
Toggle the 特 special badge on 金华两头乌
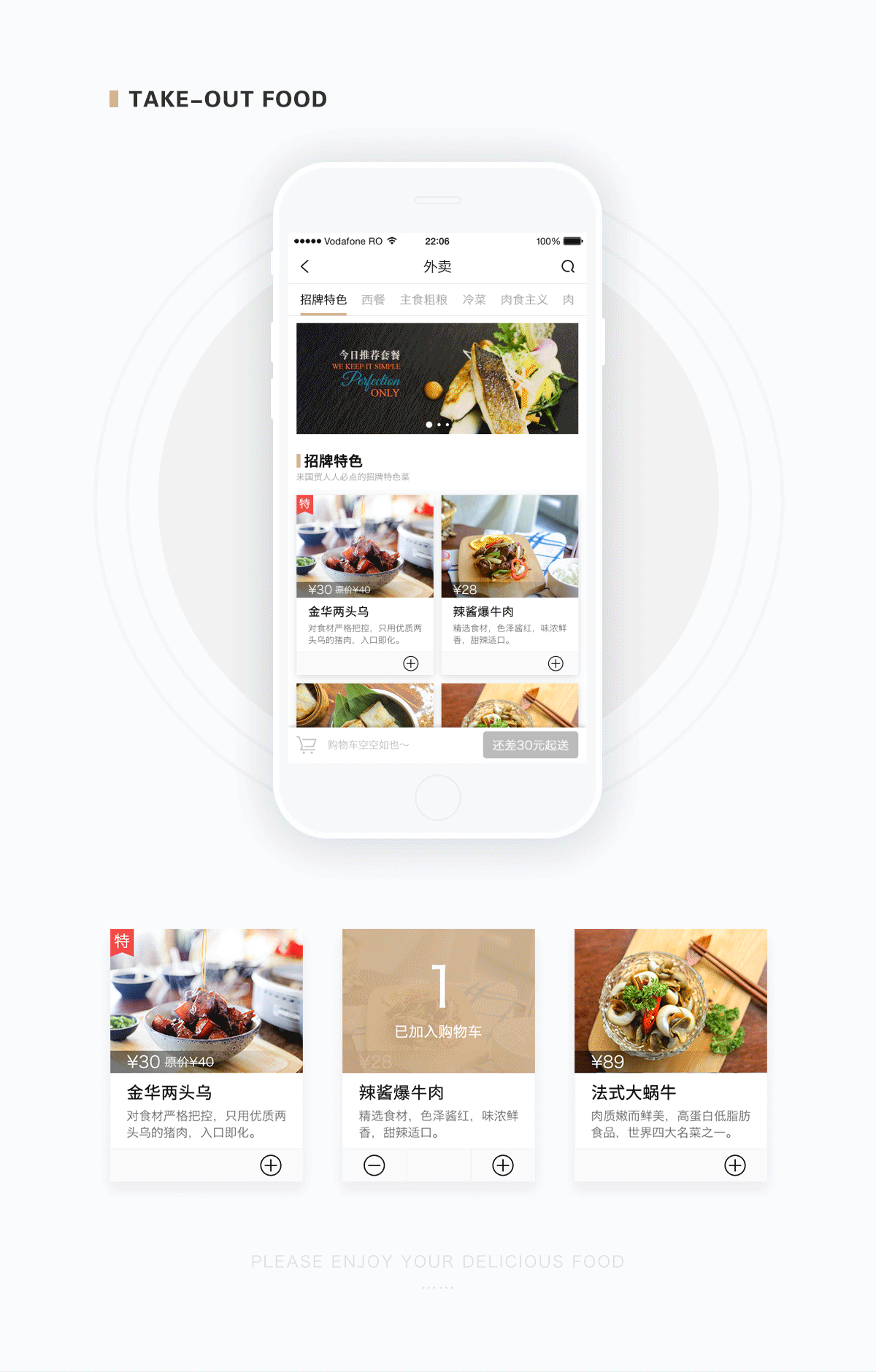[306, 504]
